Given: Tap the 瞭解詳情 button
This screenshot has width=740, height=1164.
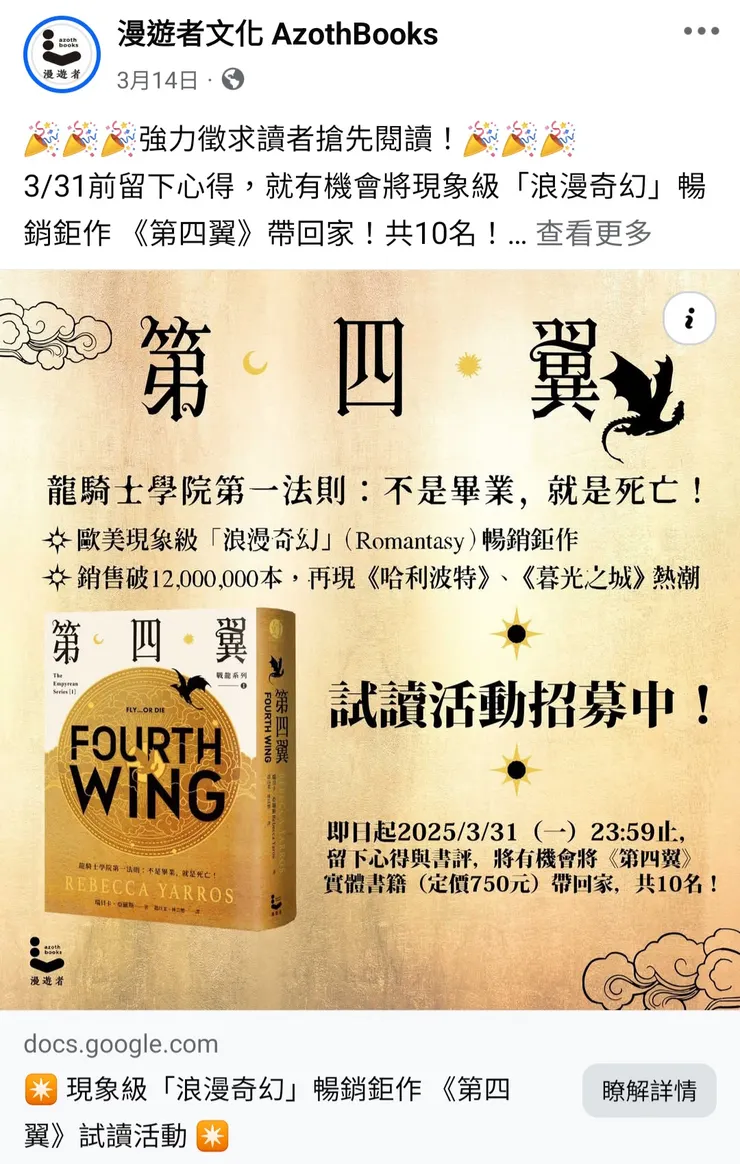Looking at the screenshot, I should tap(649, 1090).
